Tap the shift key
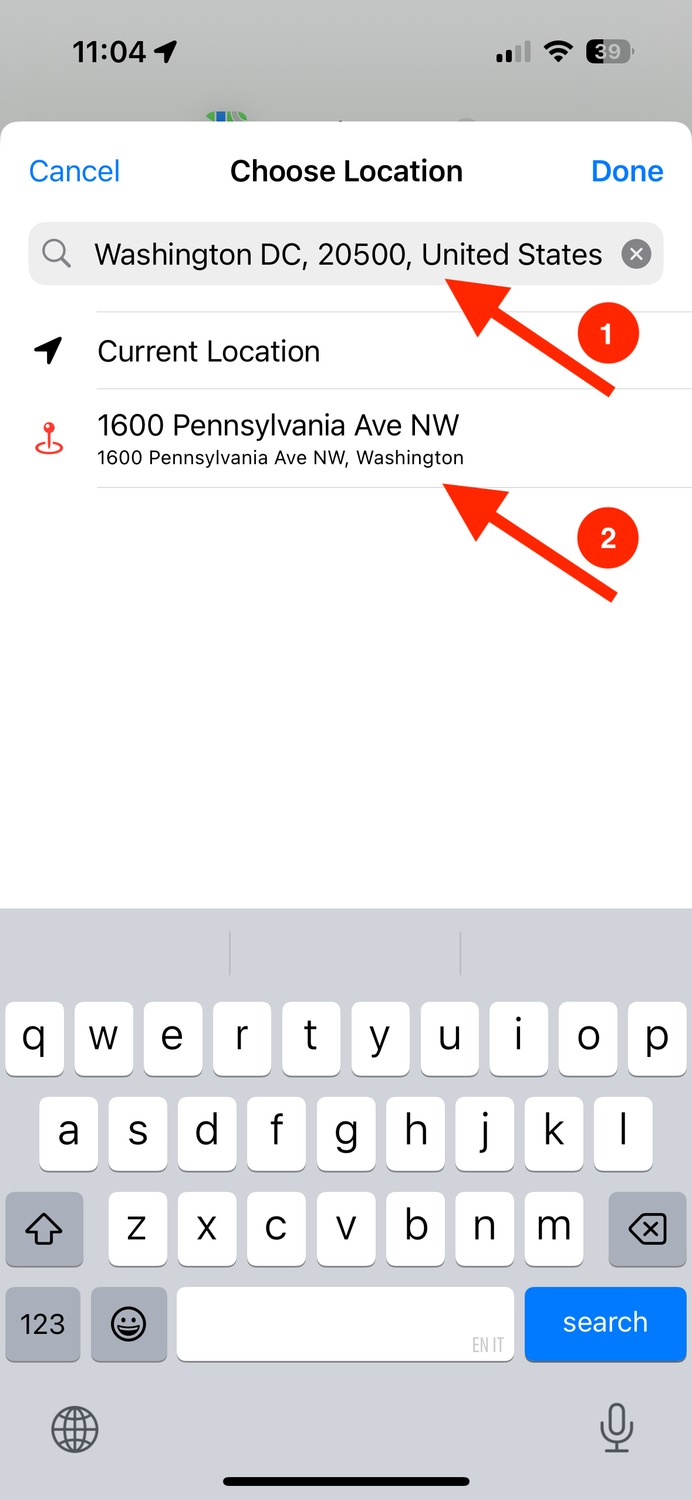 coord(43,1228)
